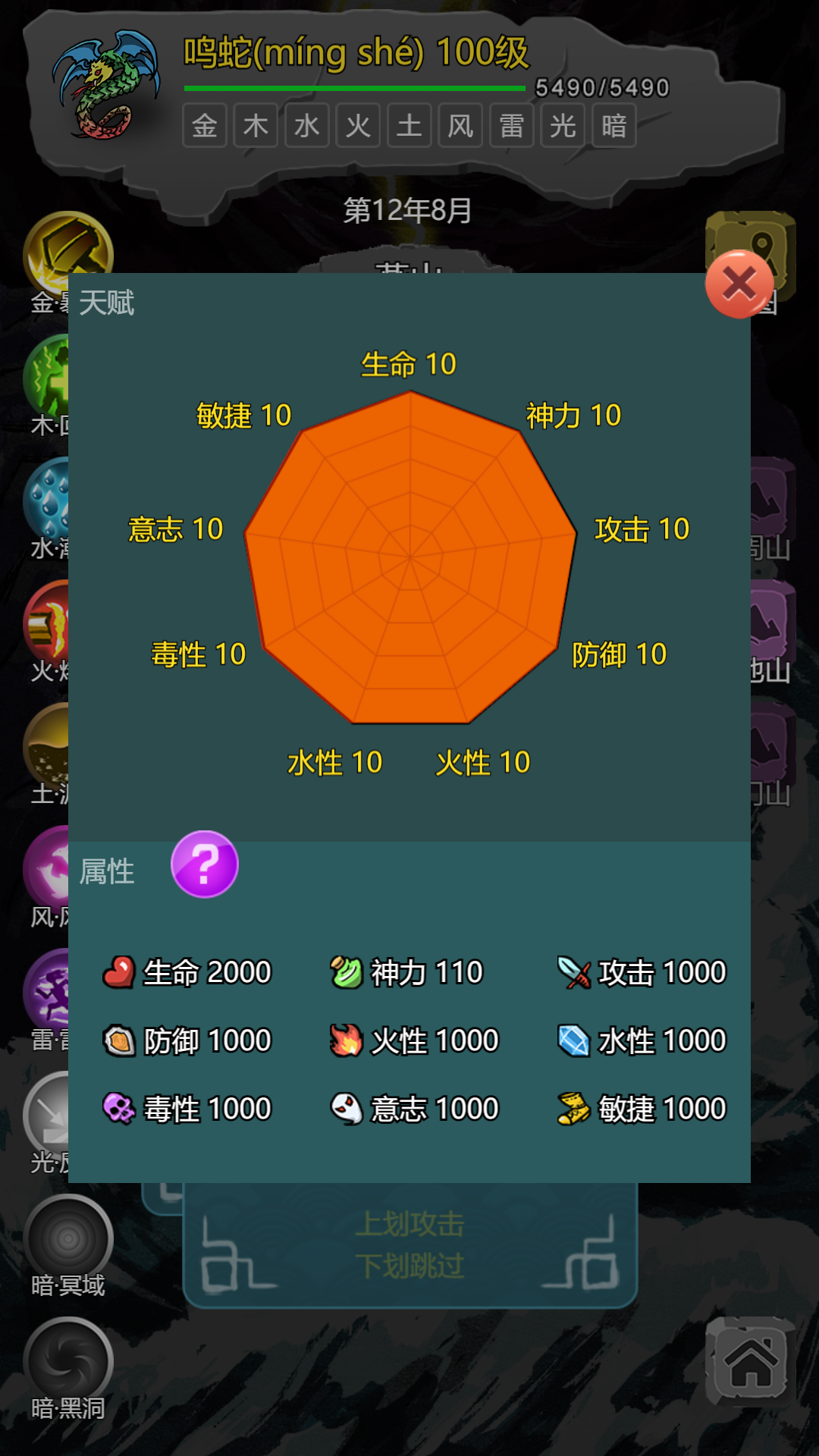819x1456 pixels.
Task: Tap the 木 element chip
Action: [x=256, y=126]
